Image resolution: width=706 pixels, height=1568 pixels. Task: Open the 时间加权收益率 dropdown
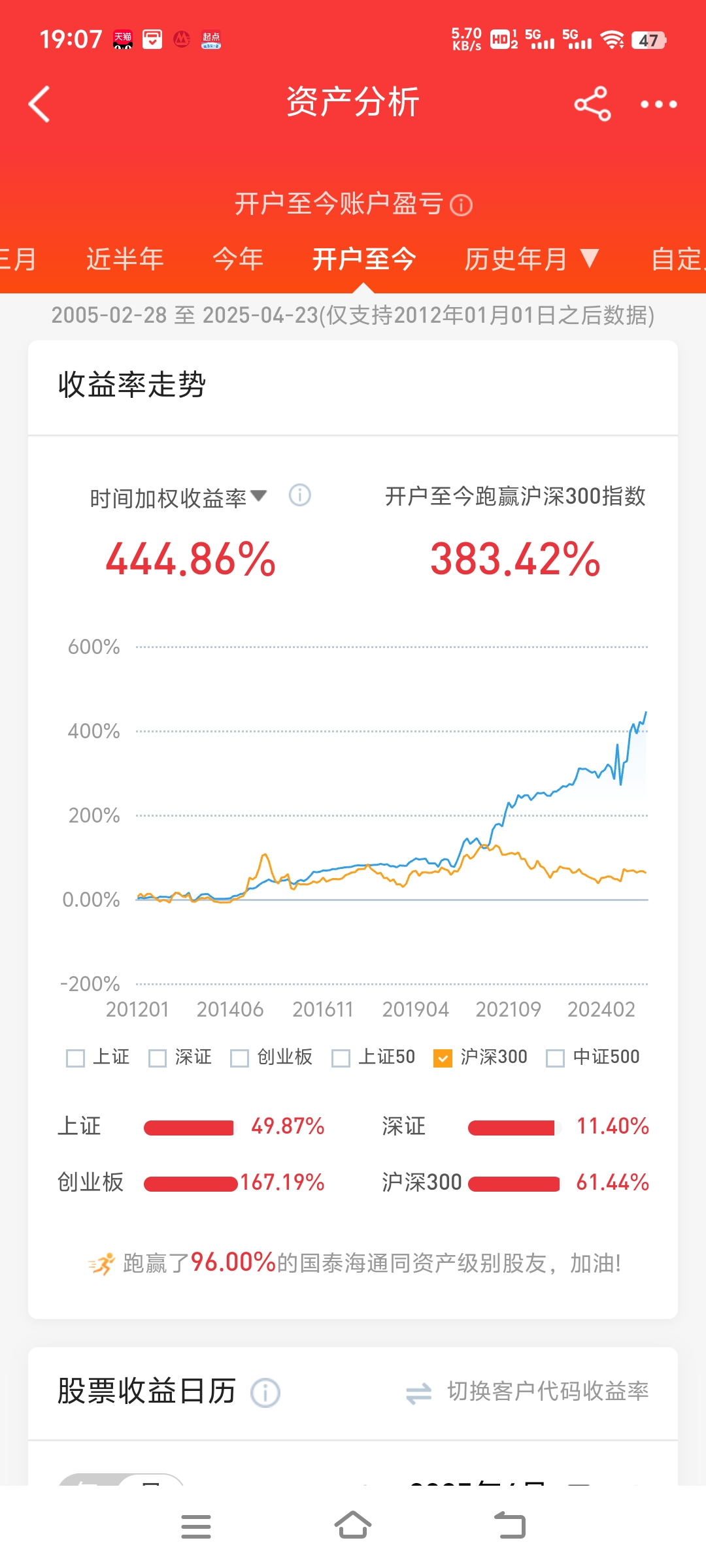[178, 498]
